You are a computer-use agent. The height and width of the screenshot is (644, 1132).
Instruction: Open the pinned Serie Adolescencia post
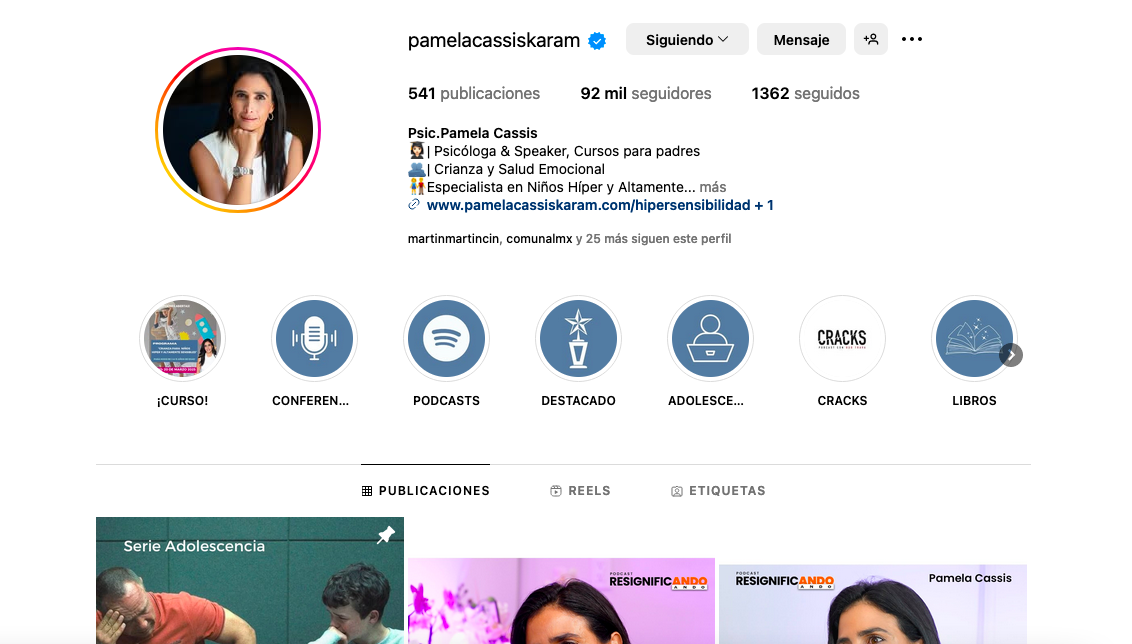click(250, 585)
